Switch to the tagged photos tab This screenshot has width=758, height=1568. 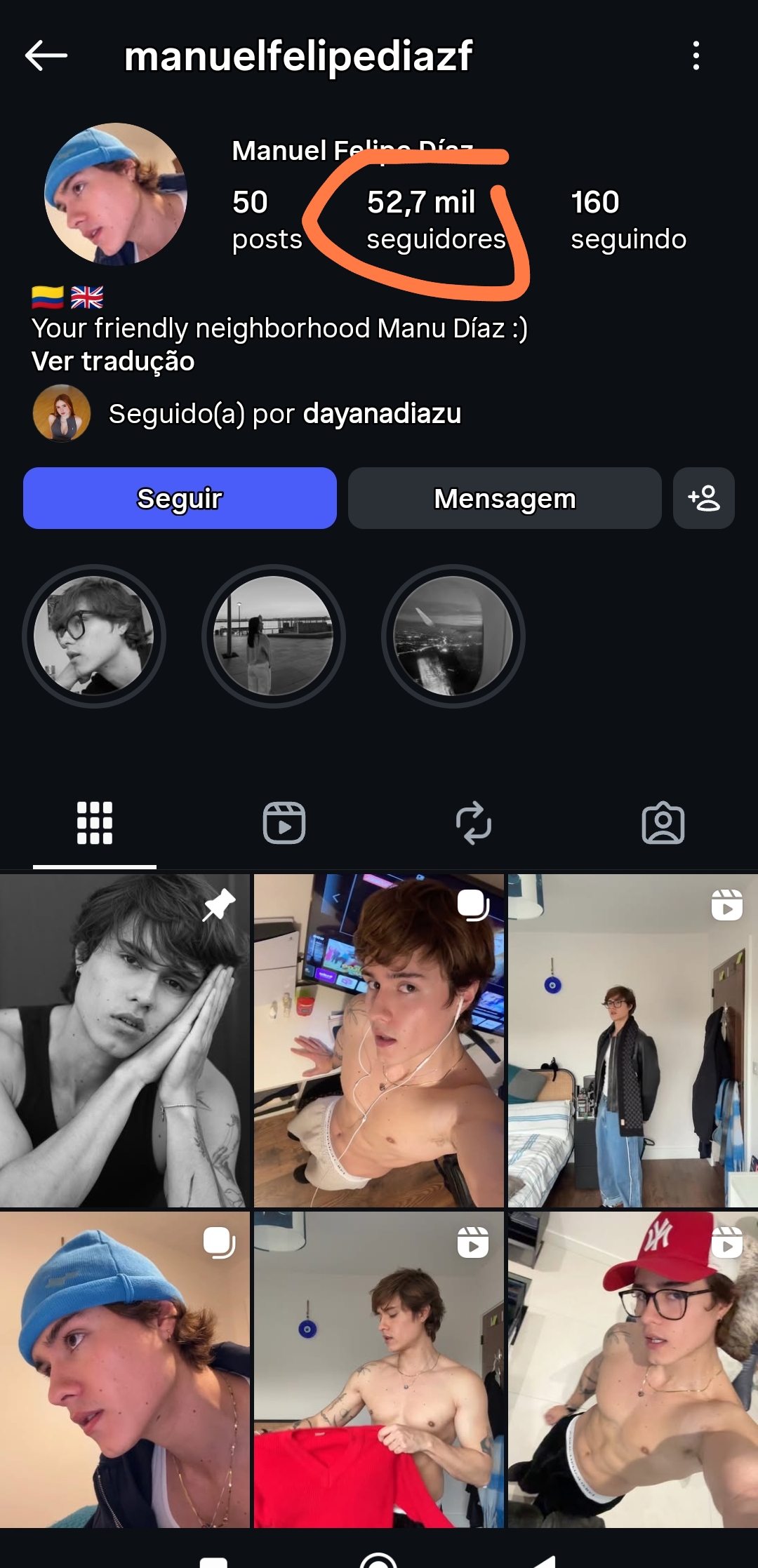pyautogui.click(x=663, y=822)
